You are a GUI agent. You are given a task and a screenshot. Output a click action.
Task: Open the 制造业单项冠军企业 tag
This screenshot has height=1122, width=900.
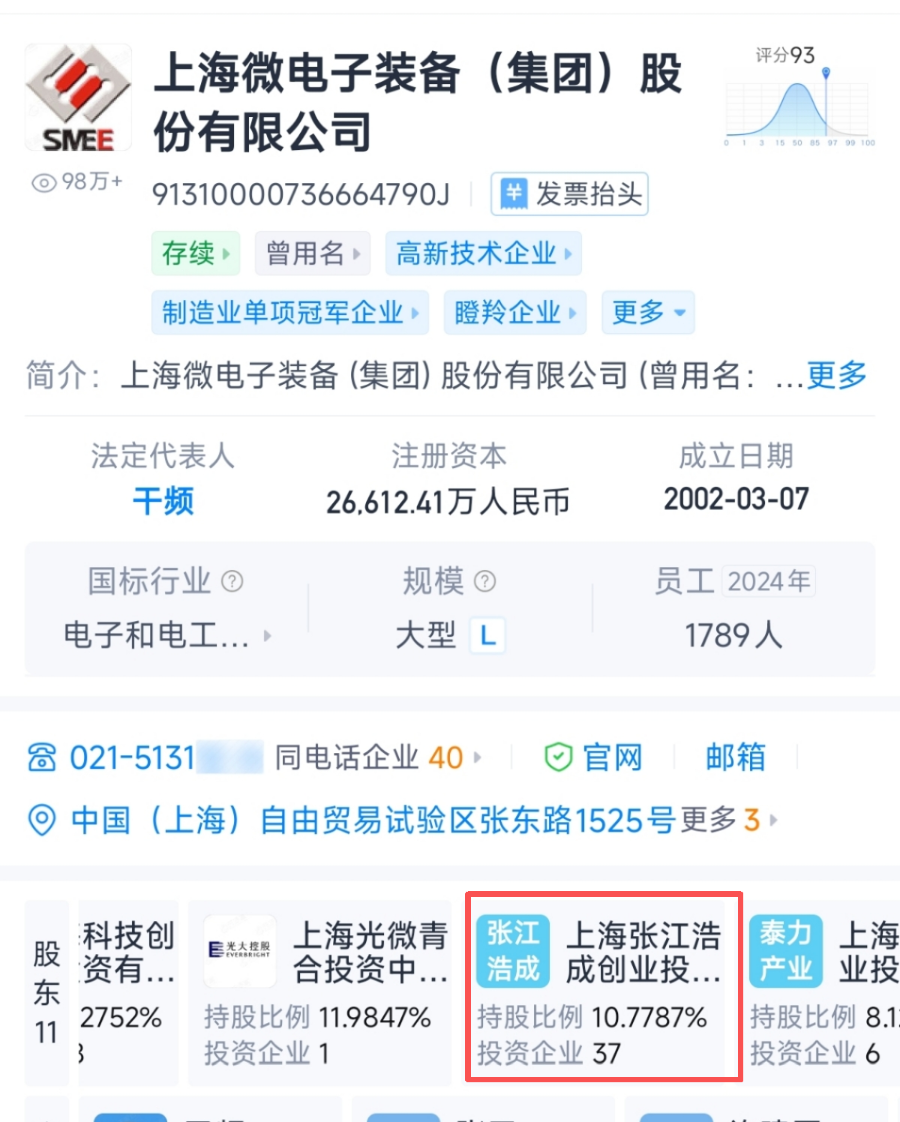290,313
